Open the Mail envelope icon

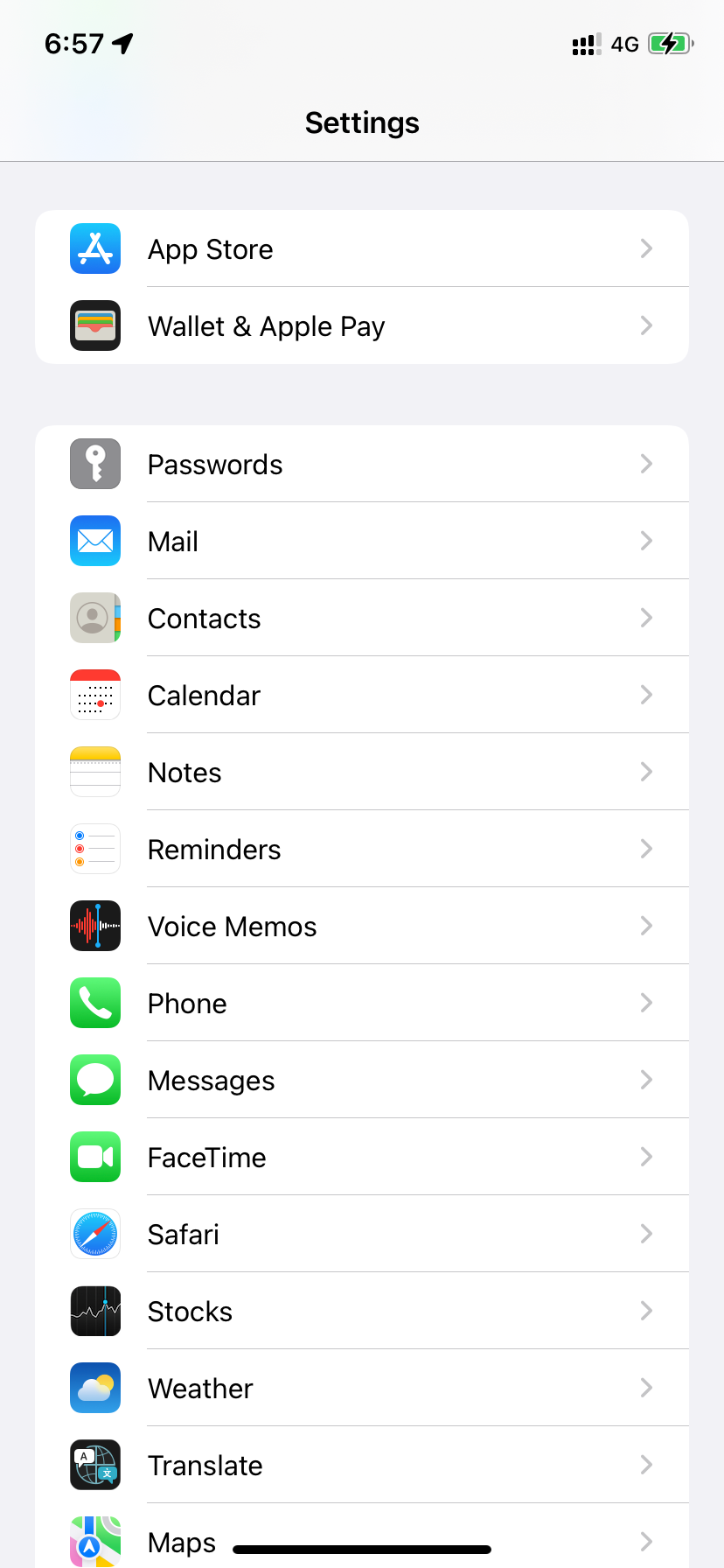(x=94, y=541)
